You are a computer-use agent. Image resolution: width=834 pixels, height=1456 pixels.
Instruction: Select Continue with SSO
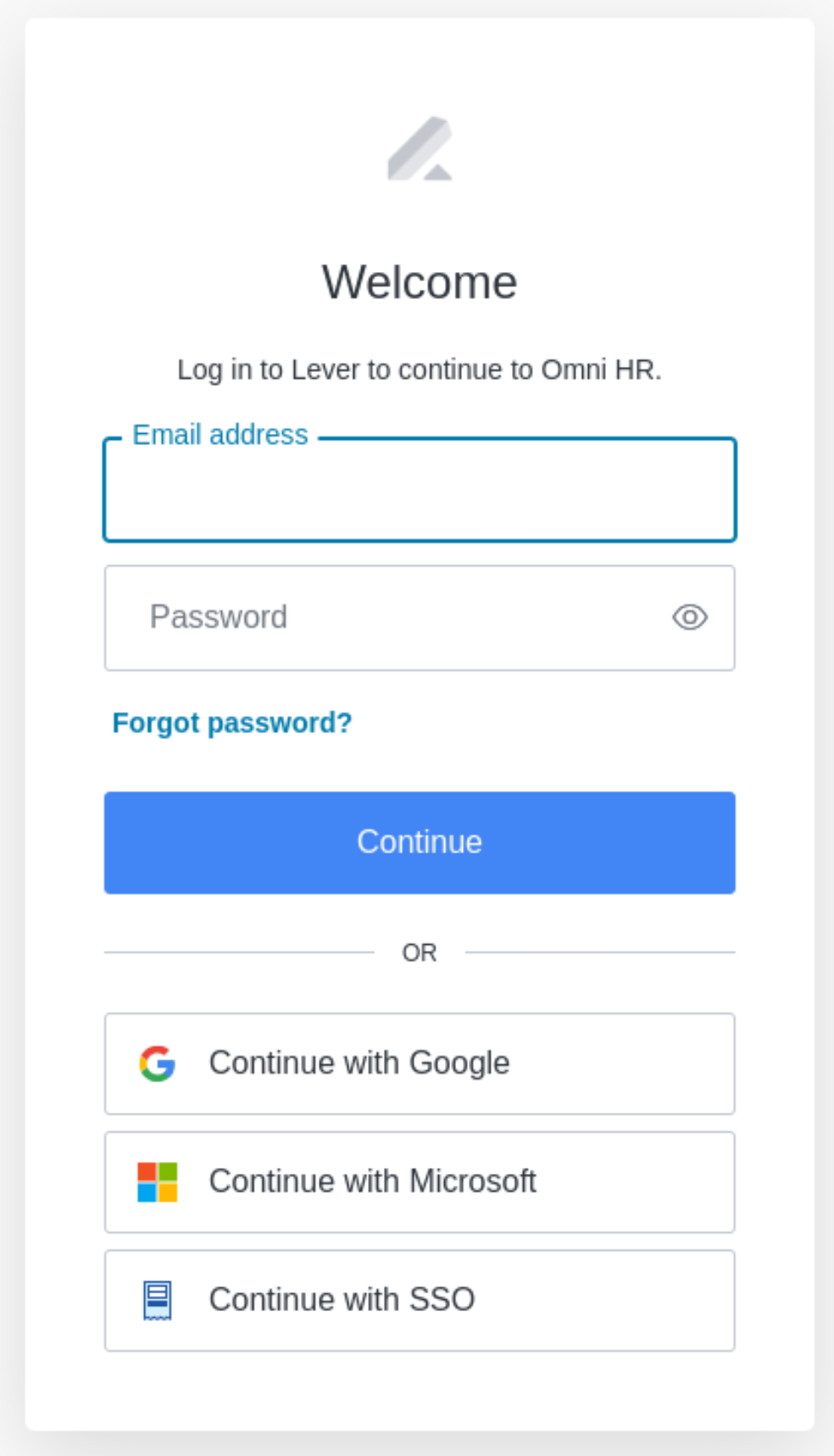tap(420, 1301)
